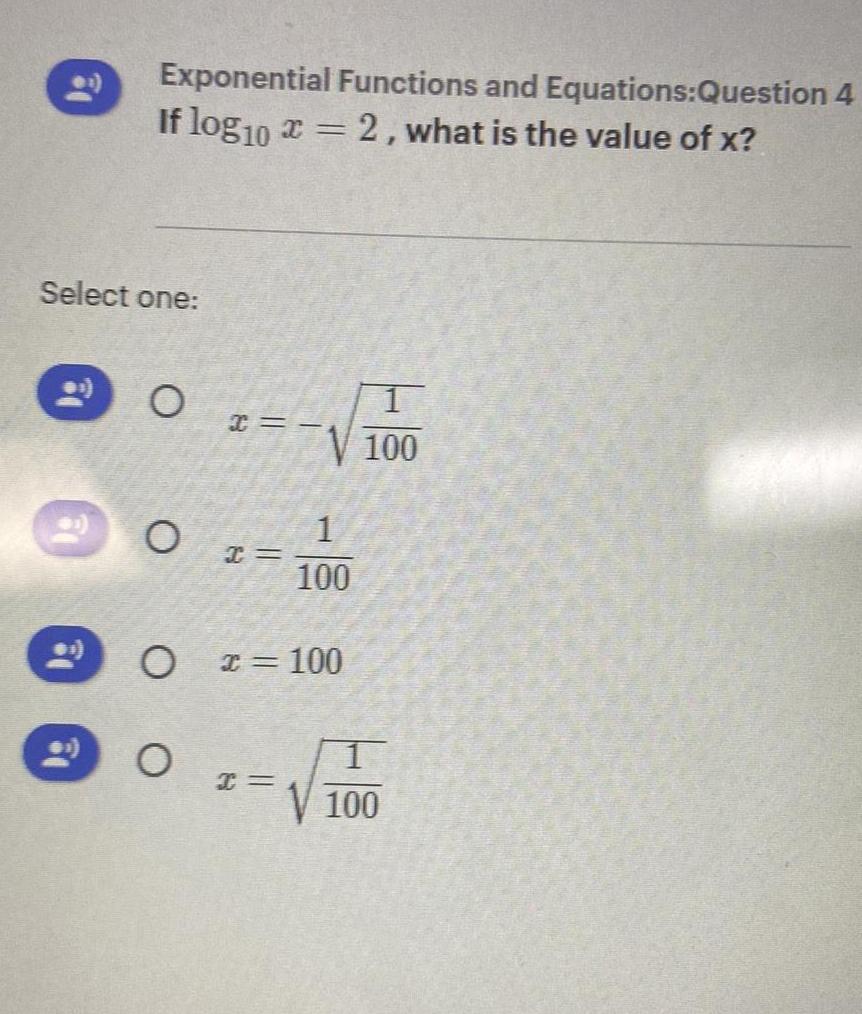Click the question title text

click(503, 85)
